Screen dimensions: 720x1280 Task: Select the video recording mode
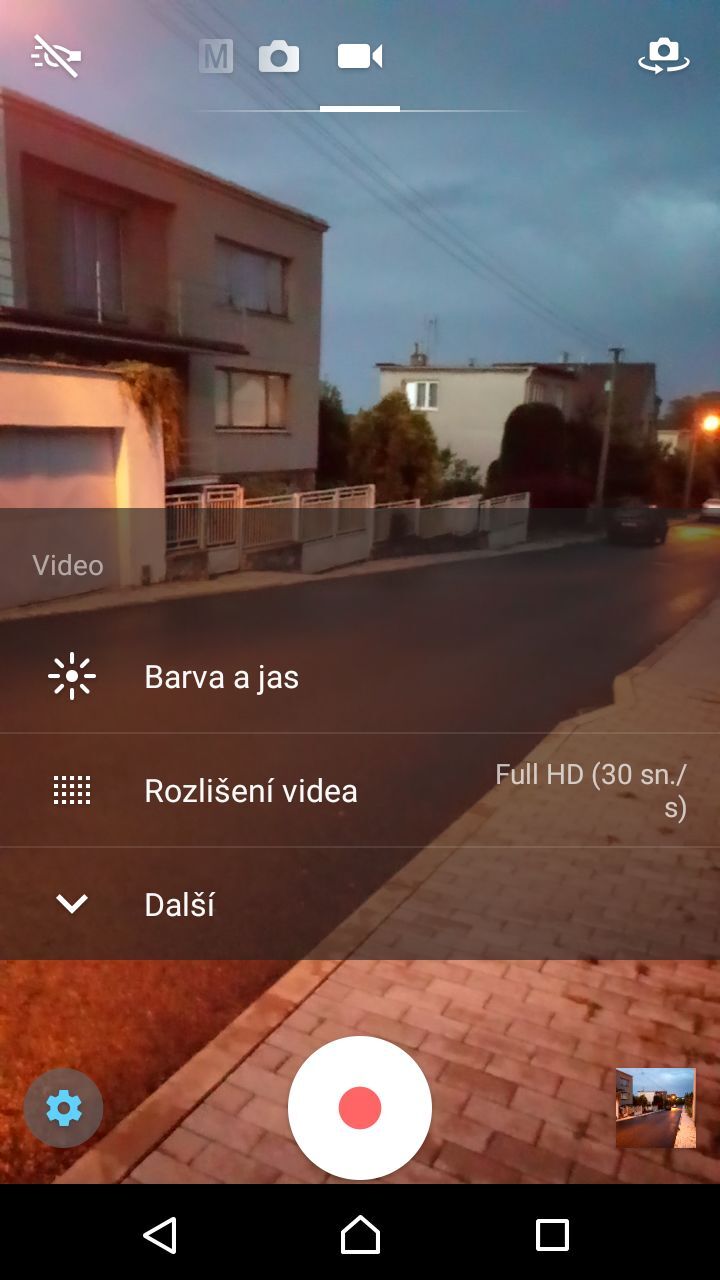click(x=358, y=55)
